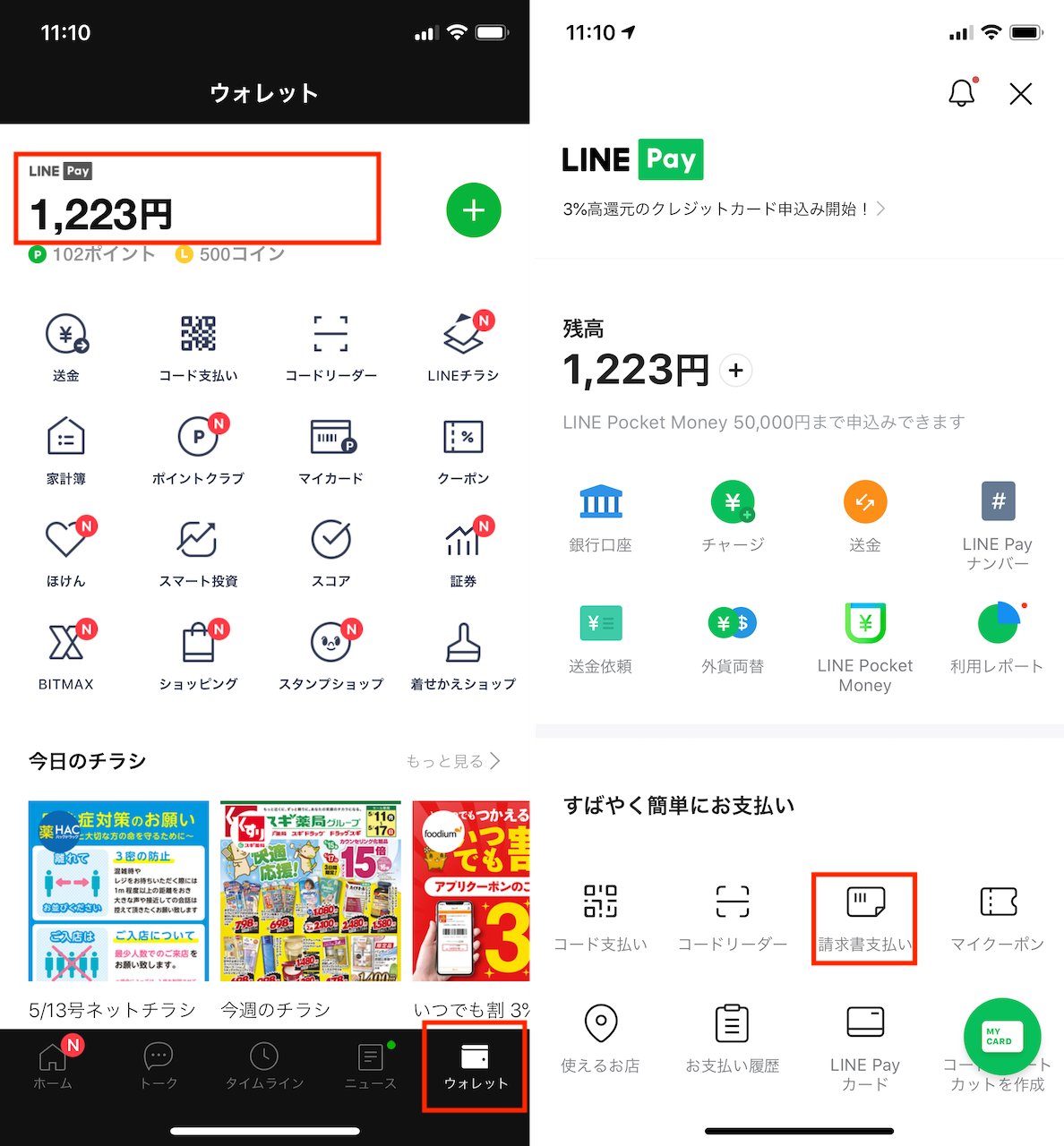This screenshot has height=1146, width=1064.
Task: Open 家計簿 household account book
Action: pos(66,449)
